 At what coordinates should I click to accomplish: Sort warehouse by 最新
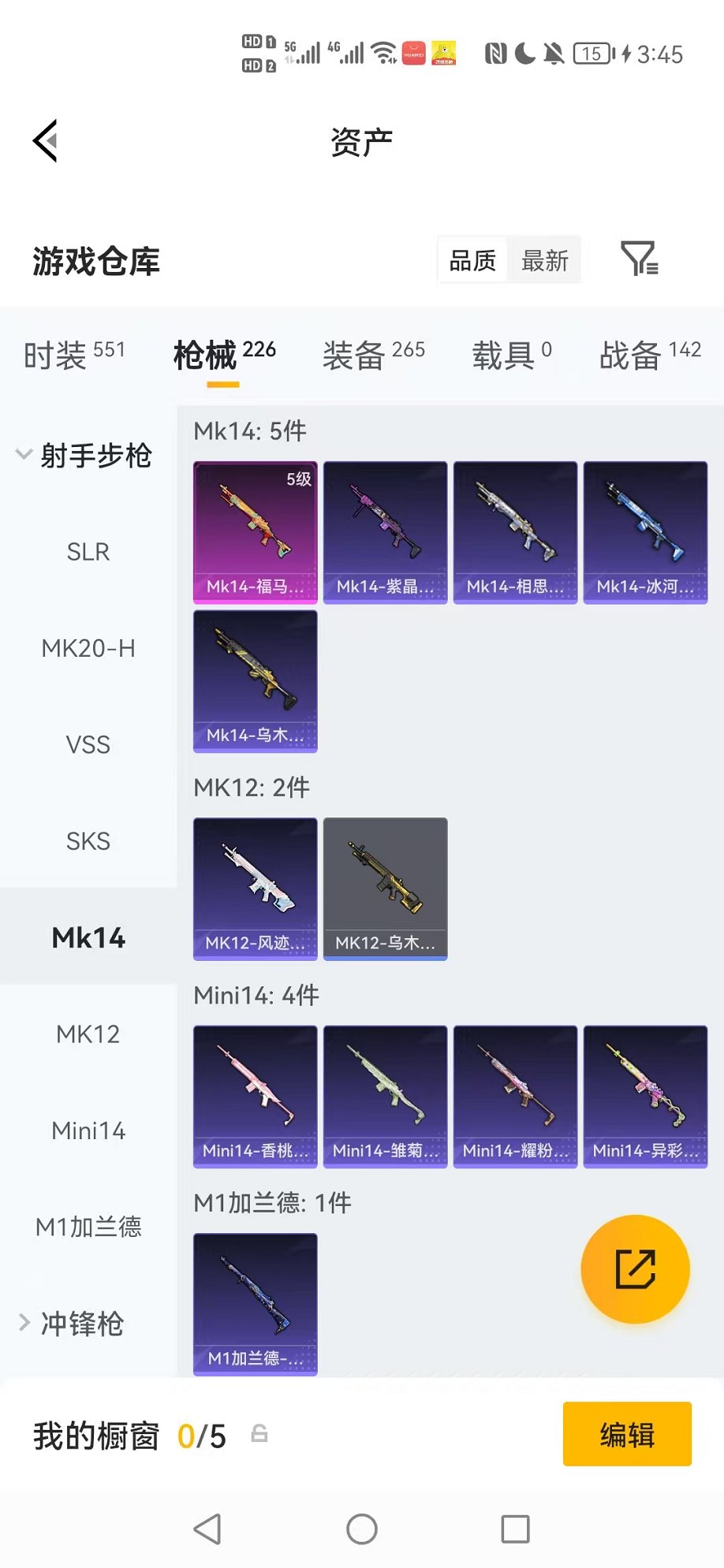(544, 260)
